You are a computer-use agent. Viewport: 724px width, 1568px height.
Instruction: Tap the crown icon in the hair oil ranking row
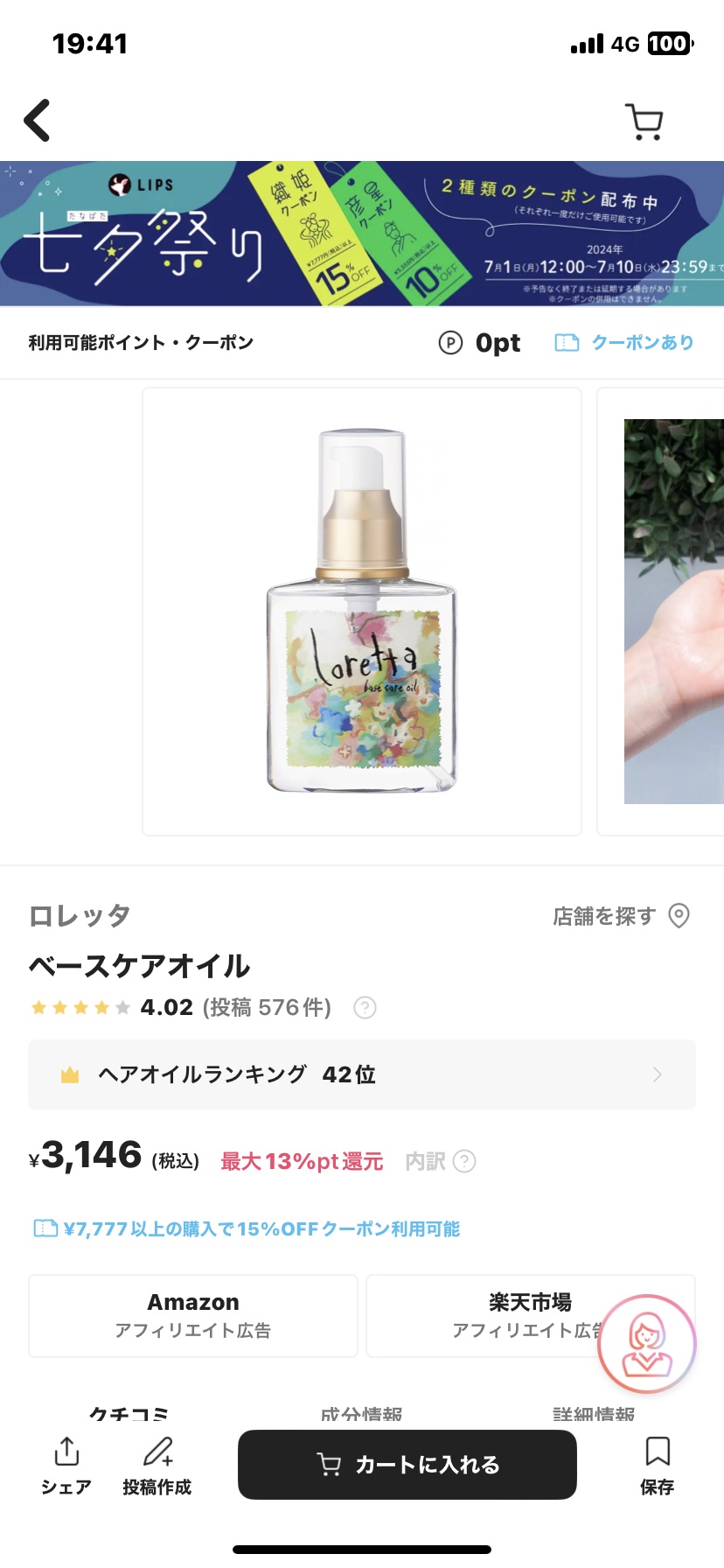(x=70, y=1074)
